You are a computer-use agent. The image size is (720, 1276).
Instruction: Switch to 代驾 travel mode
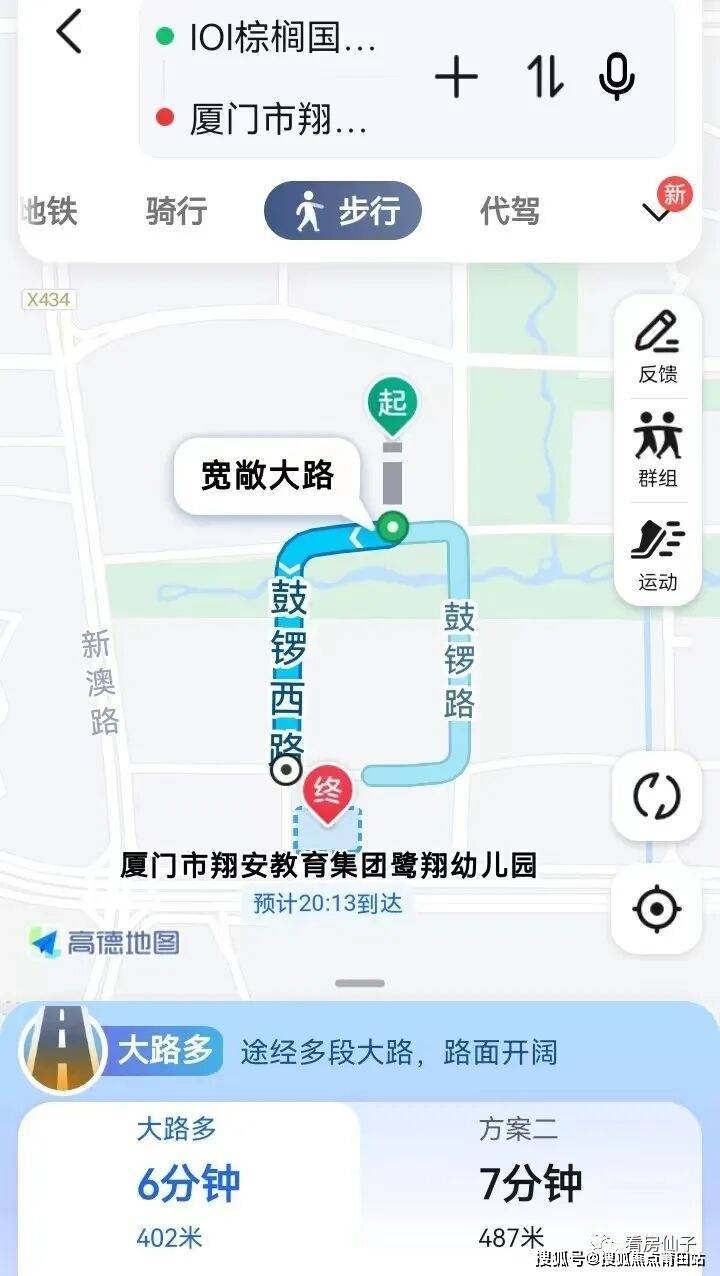coord(509,211)
